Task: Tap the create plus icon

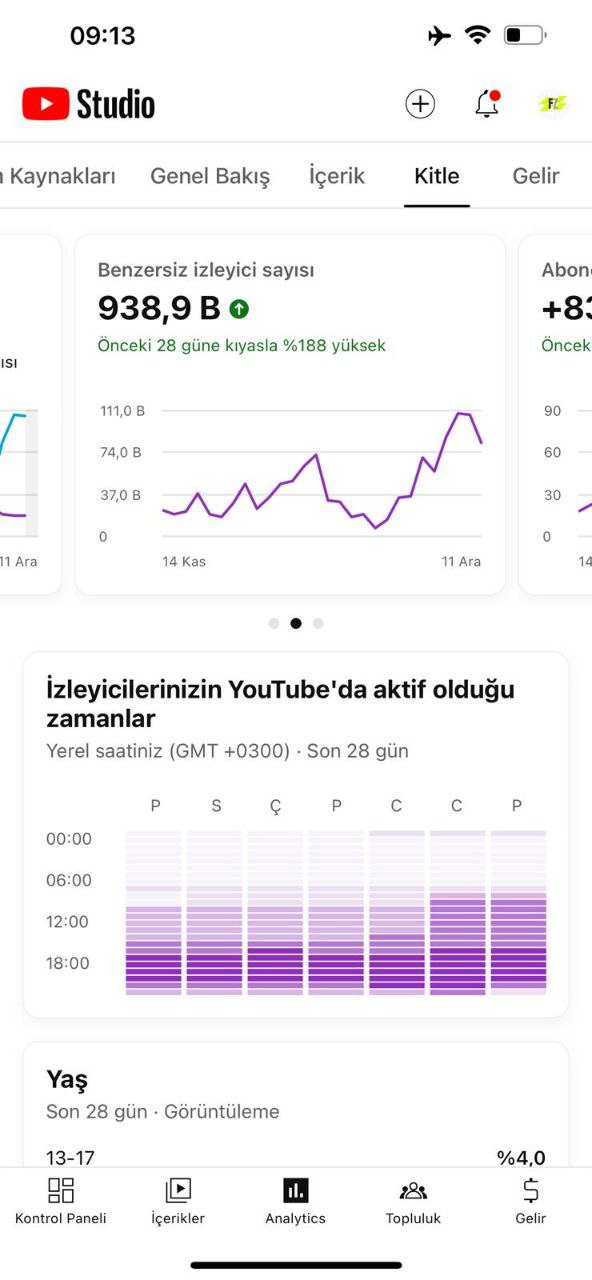Action: click(x=420, y=104)
